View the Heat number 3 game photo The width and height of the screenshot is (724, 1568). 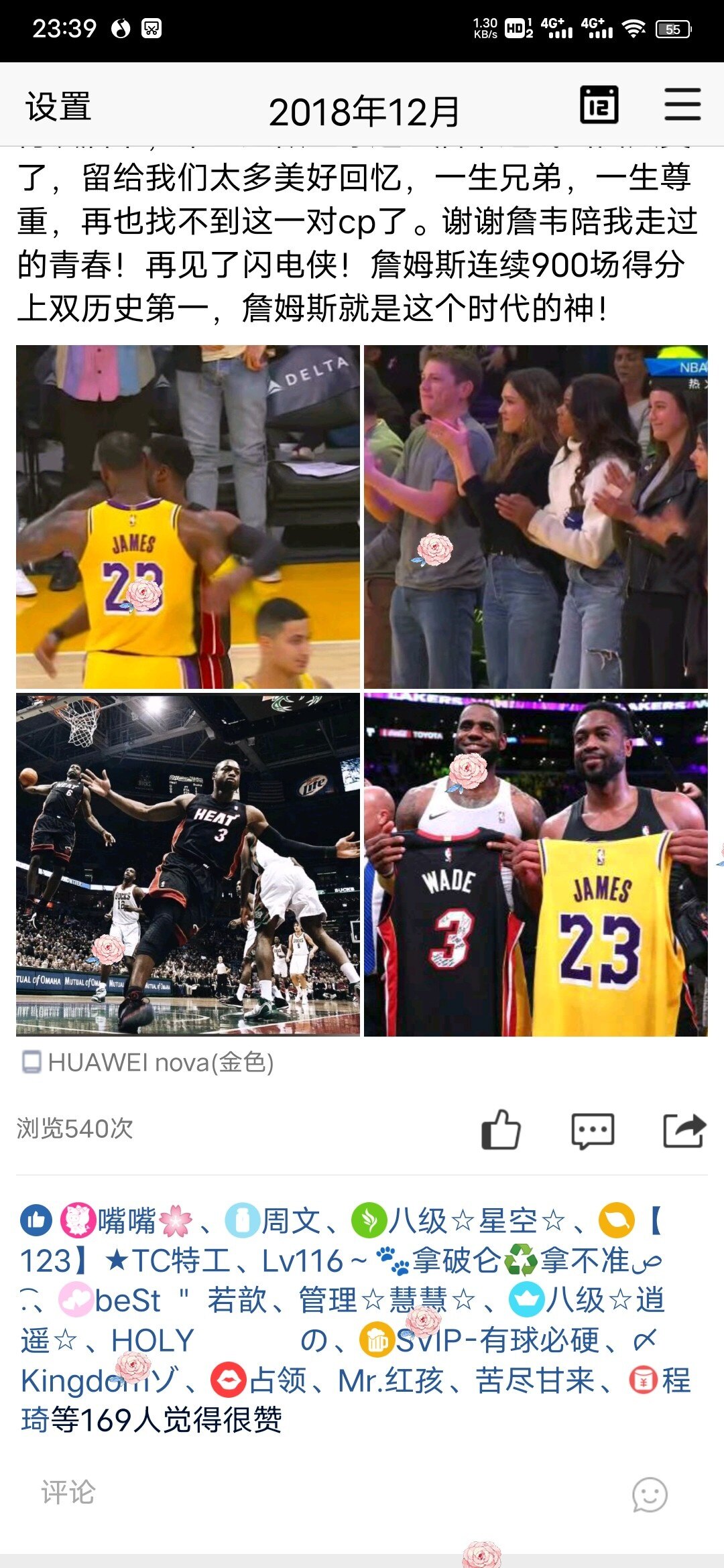pos(188,864)
